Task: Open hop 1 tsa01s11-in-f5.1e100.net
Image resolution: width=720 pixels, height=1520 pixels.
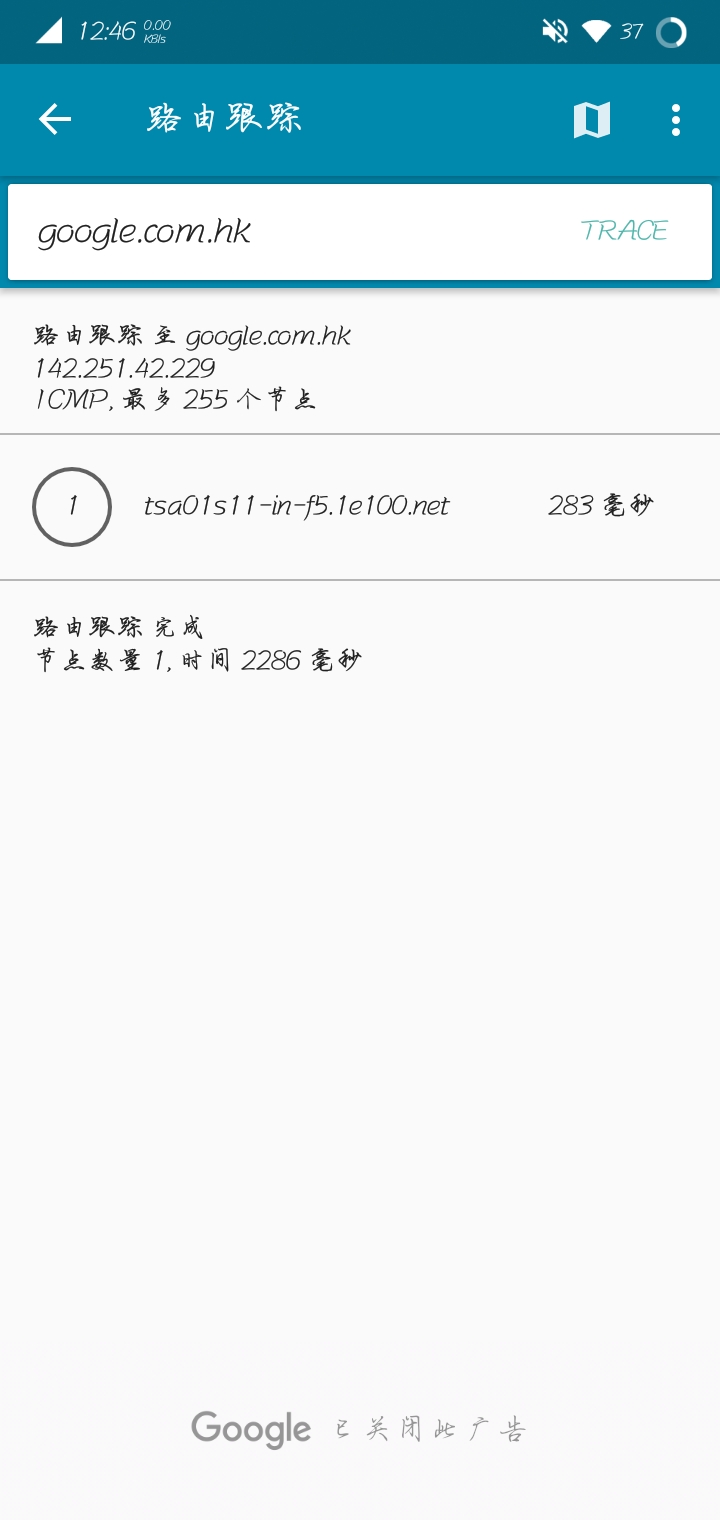Action: coord(360,507)
